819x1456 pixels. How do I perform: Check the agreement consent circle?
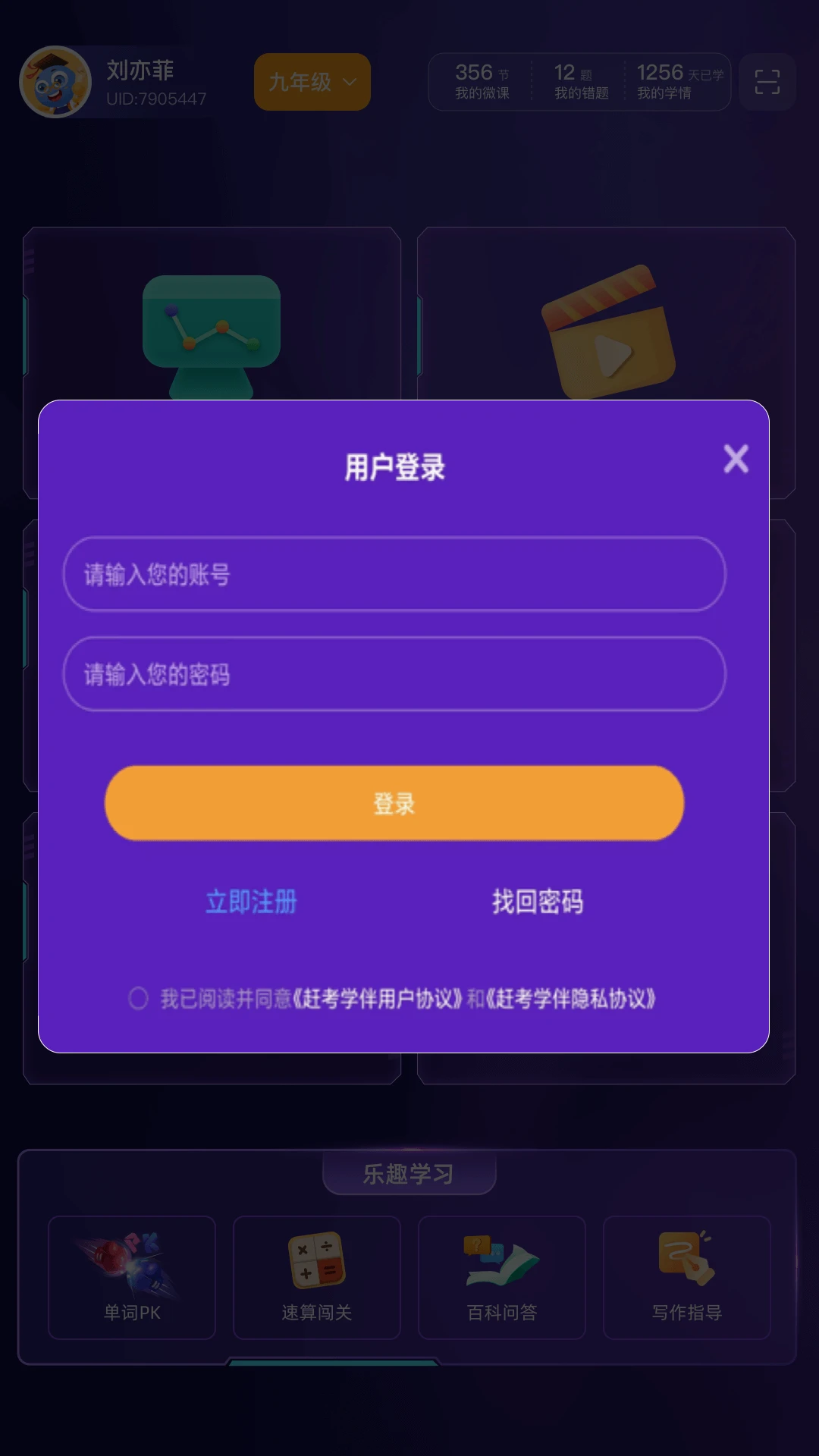138,998
